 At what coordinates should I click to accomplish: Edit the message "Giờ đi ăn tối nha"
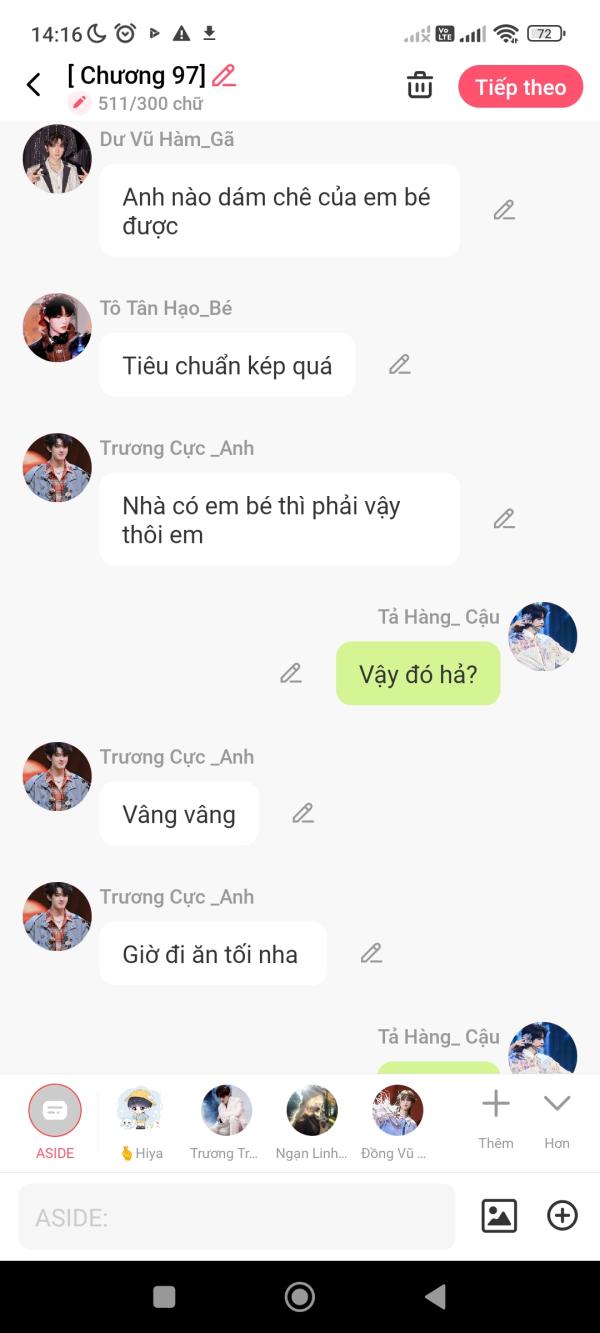pyautogui.click(x=371, y=953)
